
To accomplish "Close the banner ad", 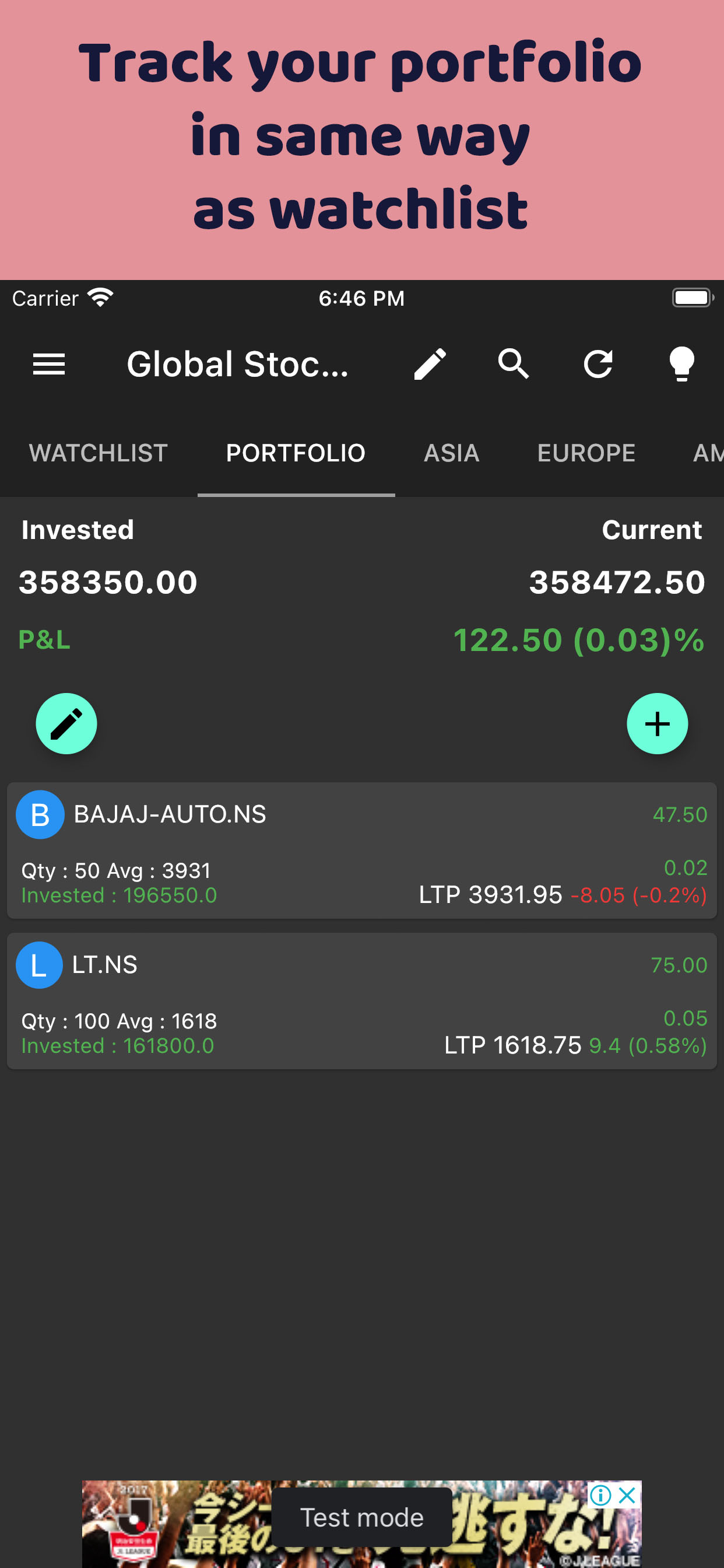I will point(627,1494).
